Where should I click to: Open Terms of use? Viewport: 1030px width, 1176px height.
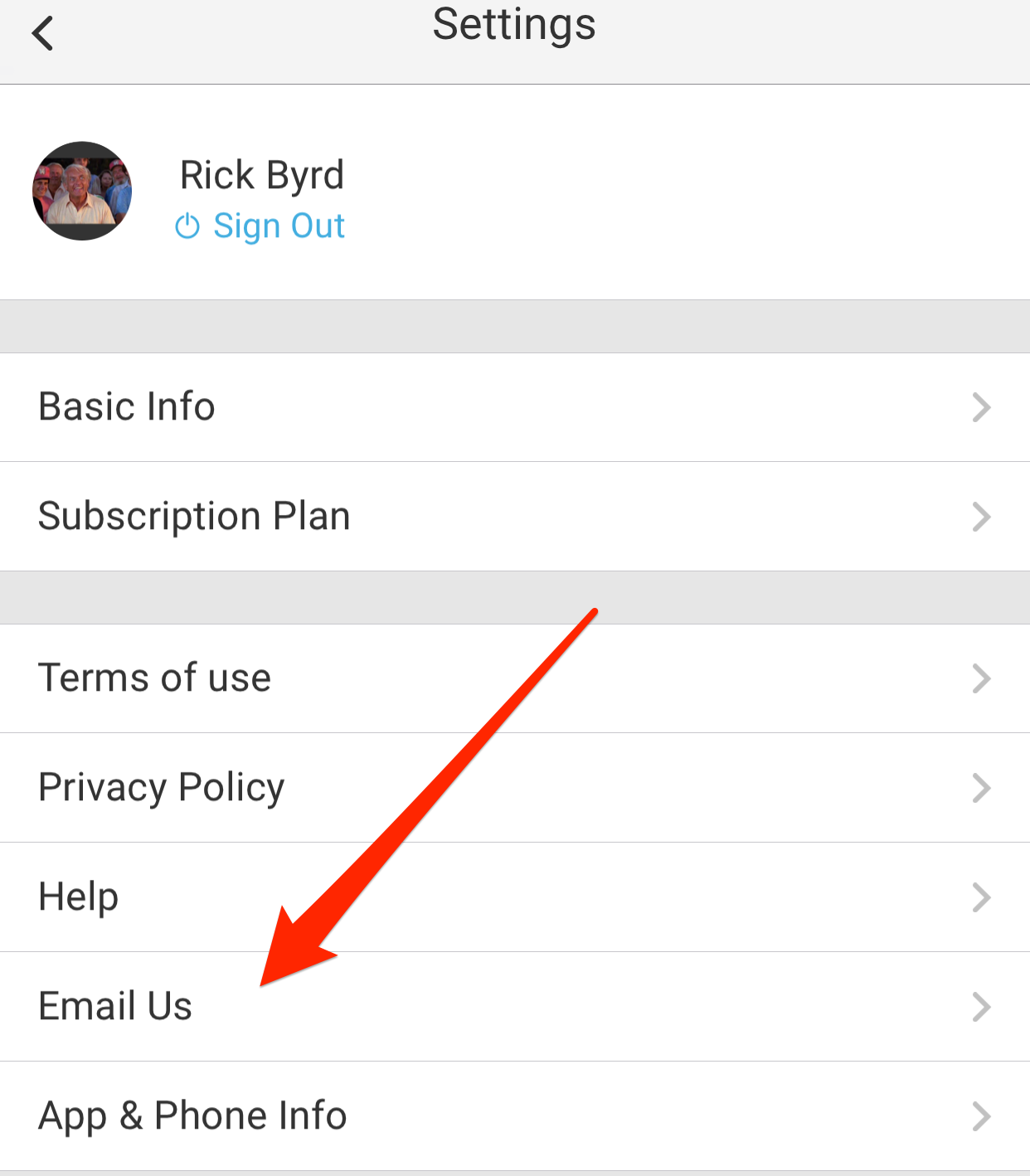[514, 678]
